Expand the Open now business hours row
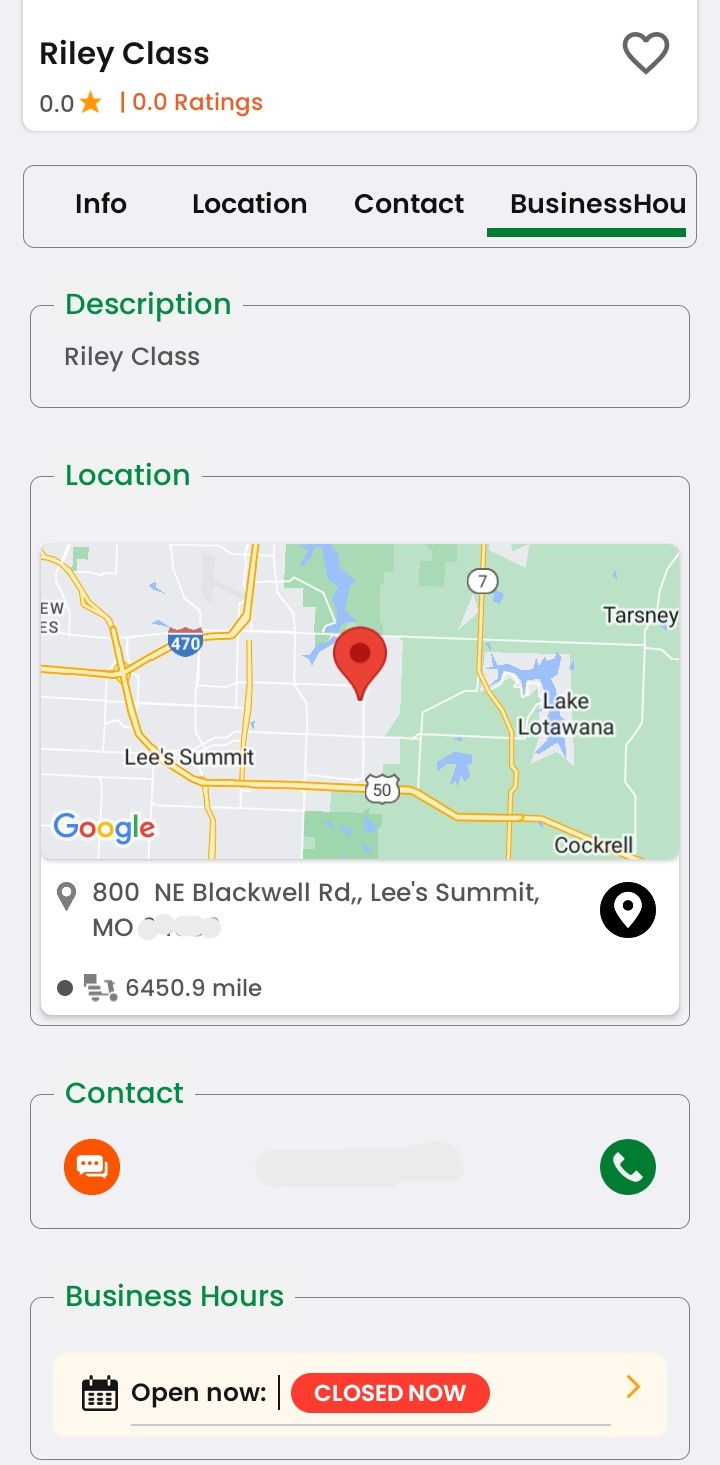Screen dimensions: 720x1465 (632, 1387)
